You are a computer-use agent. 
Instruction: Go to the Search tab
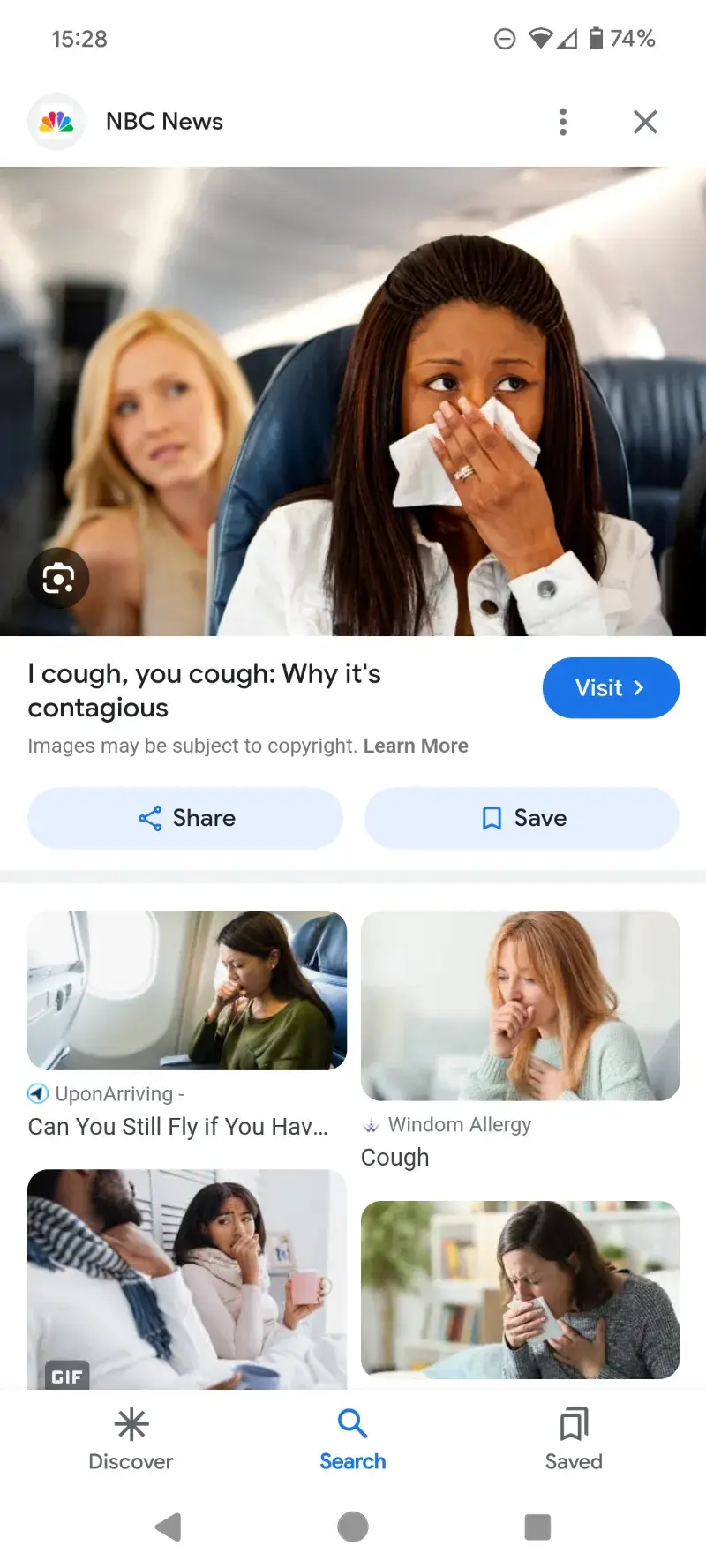tap(352, 1439)
